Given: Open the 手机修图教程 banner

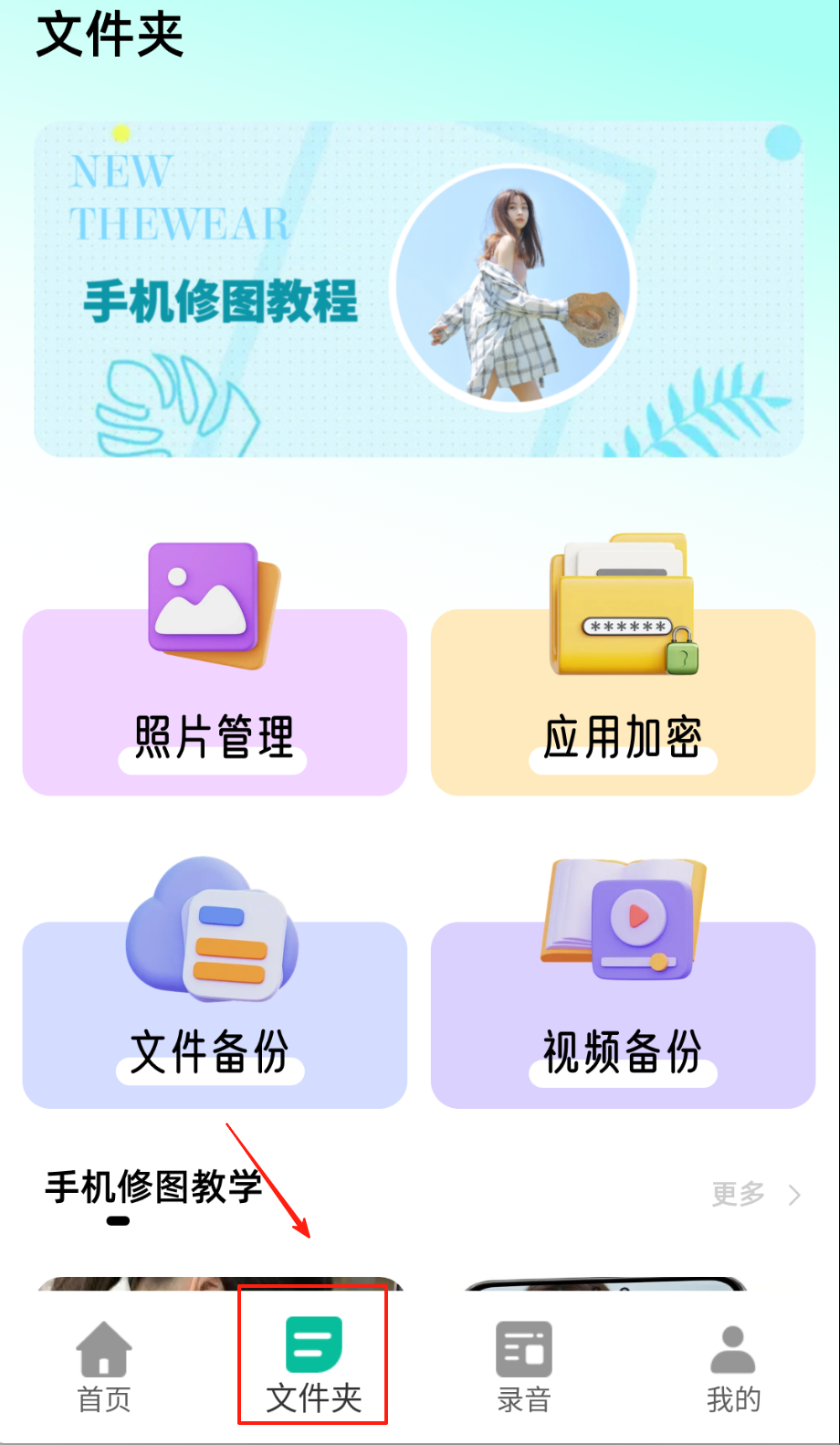Looking at the screenshot, I should (418, 290).
